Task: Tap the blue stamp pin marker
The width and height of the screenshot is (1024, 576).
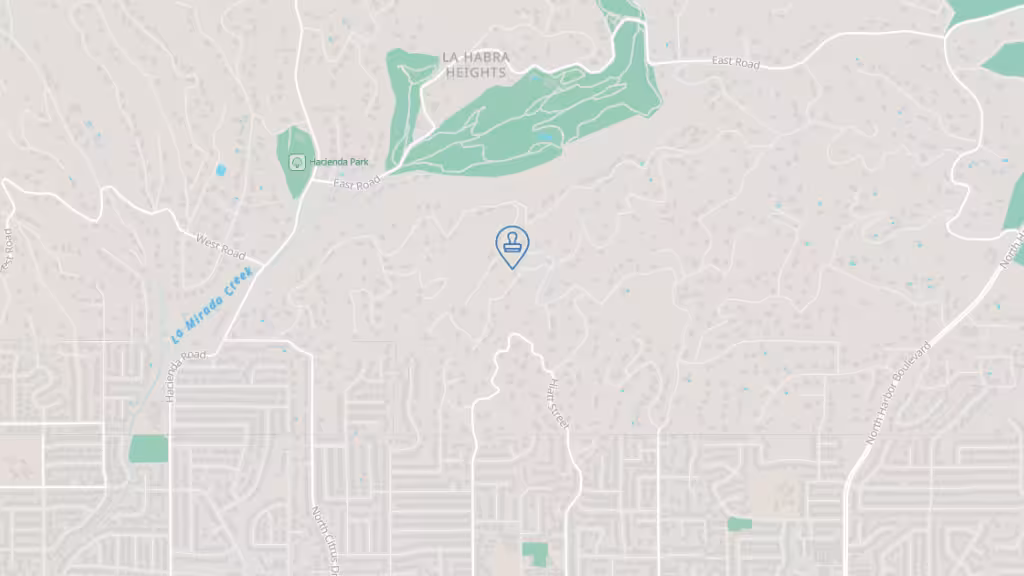Action: tap(512, 245)
